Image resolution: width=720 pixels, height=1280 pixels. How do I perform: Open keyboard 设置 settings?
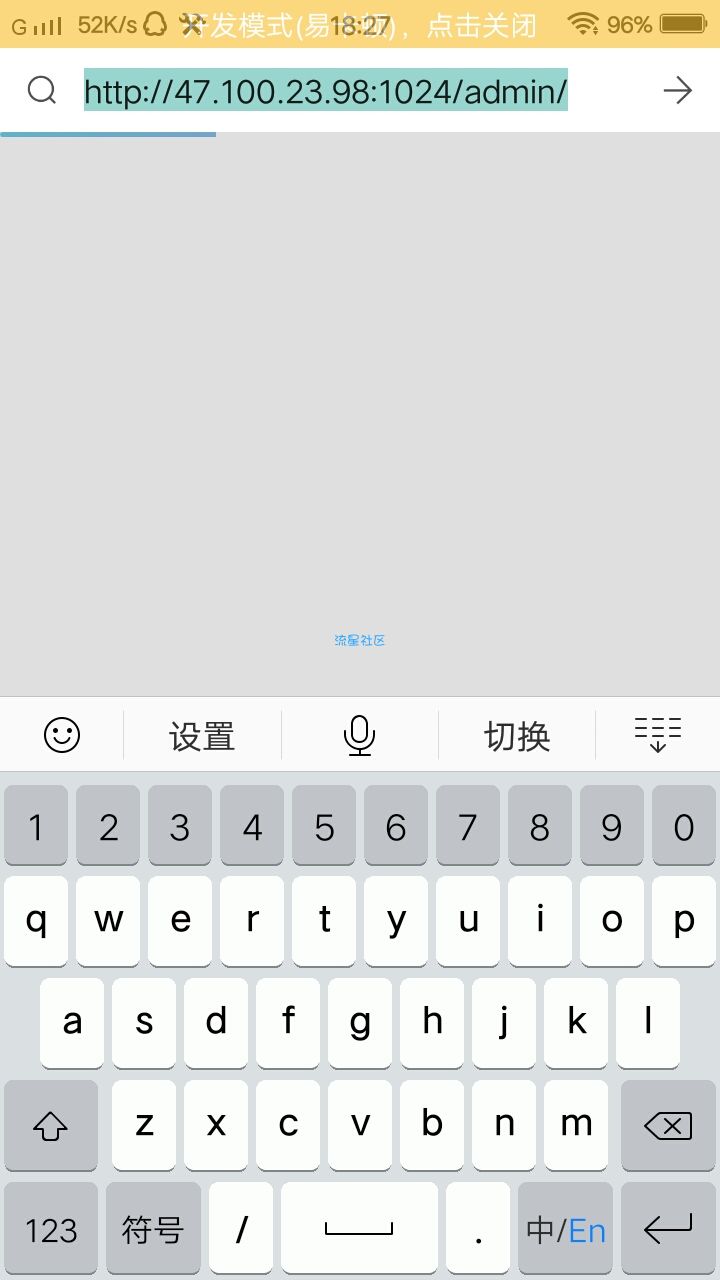coord(202,736)
